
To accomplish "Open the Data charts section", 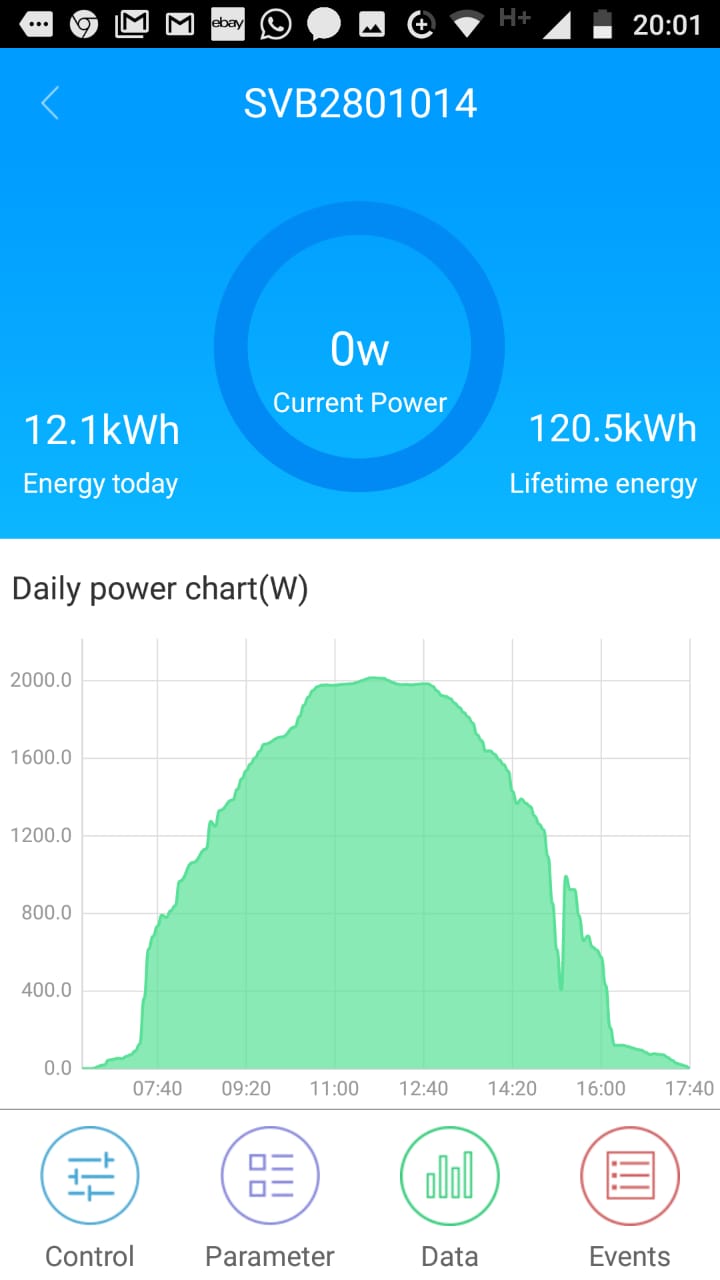I will tap(450, 1176).
